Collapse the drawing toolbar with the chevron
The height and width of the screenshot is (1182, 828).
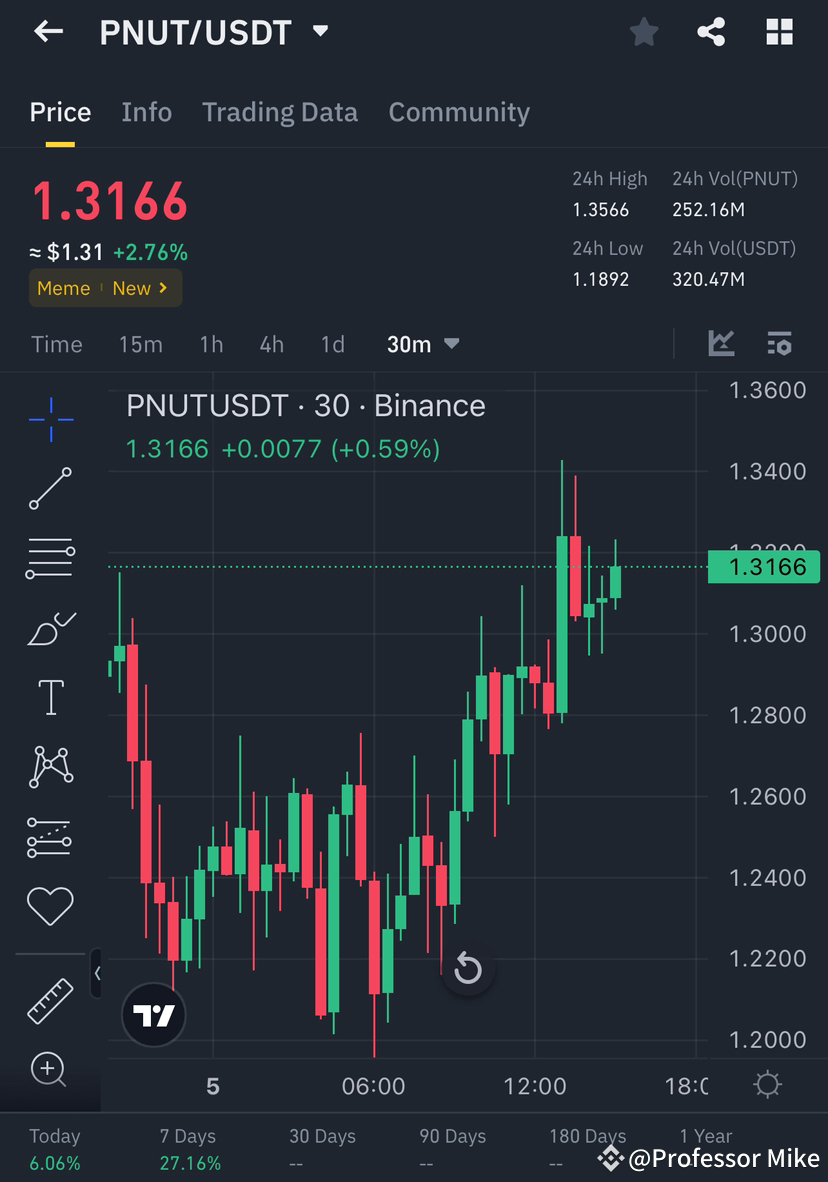click(97, 972)
